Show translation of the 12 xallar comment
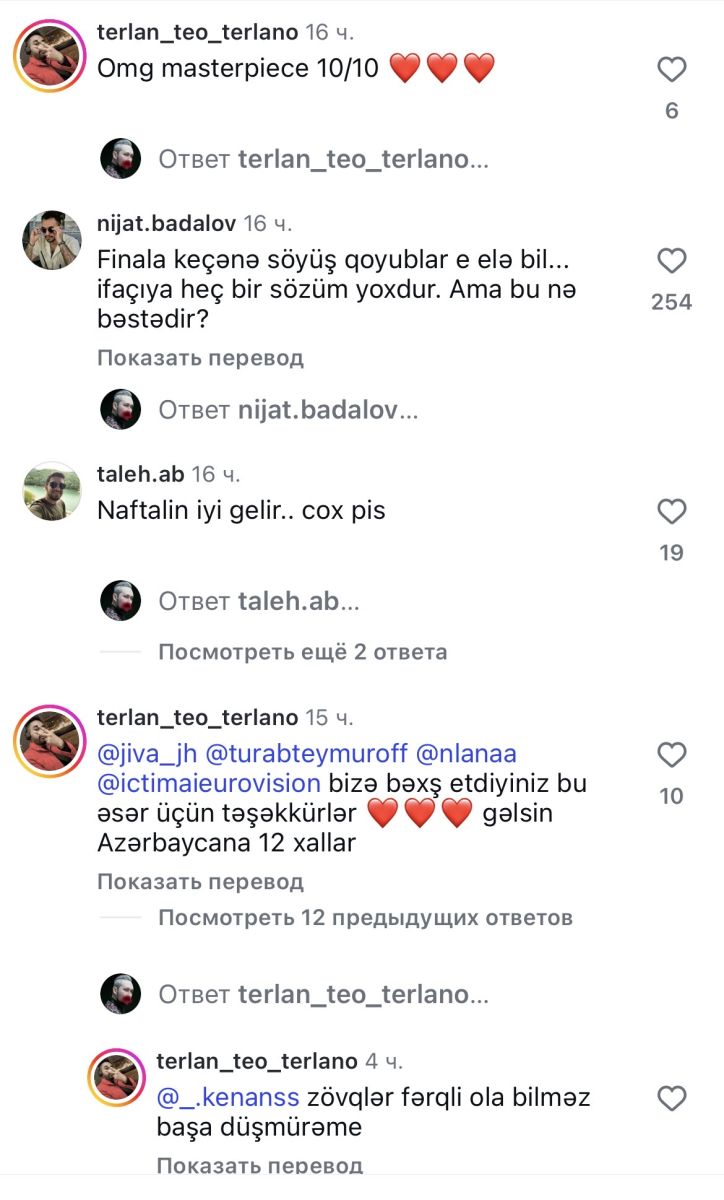 point(200,882)
